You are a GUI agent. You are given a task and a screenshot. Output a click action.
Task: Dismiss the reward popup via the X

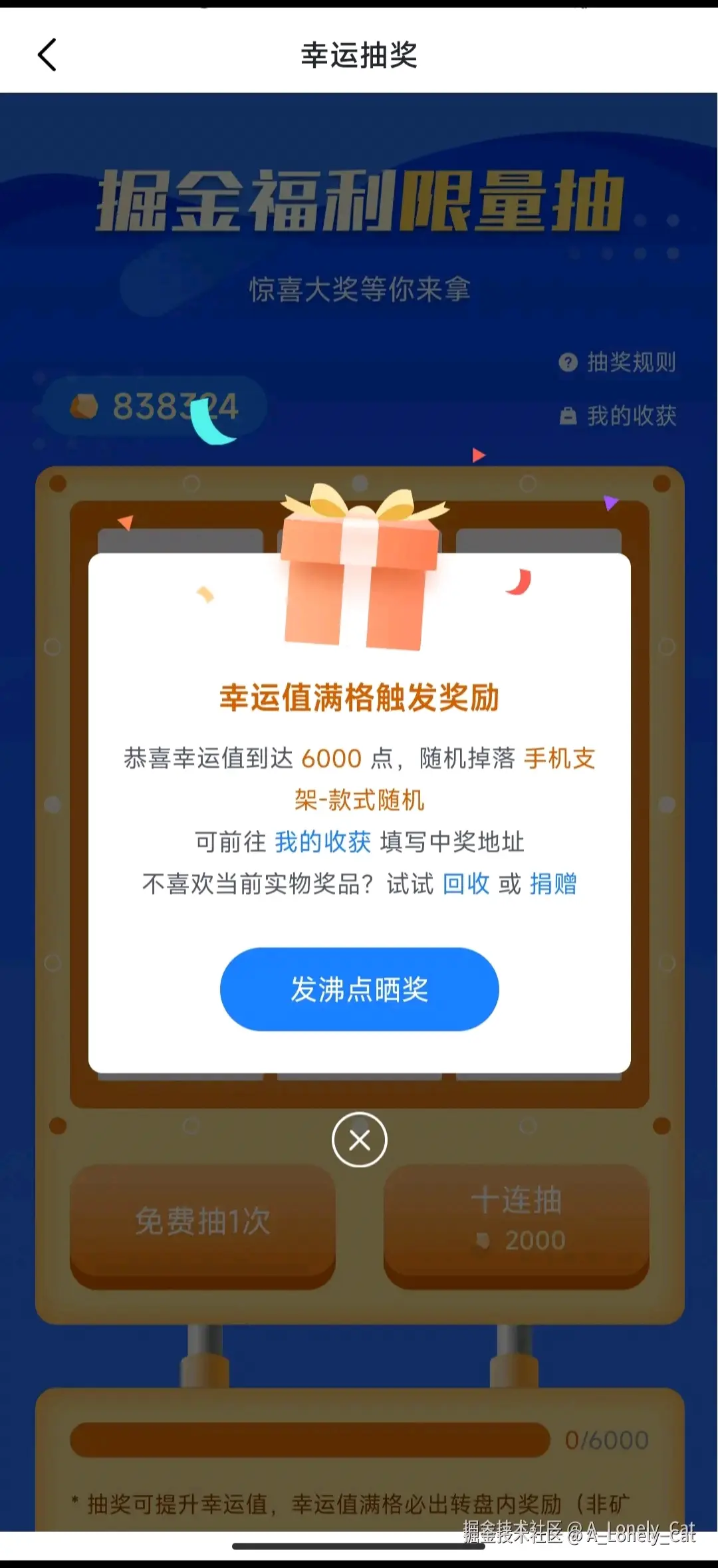[x=359, y=1139]
